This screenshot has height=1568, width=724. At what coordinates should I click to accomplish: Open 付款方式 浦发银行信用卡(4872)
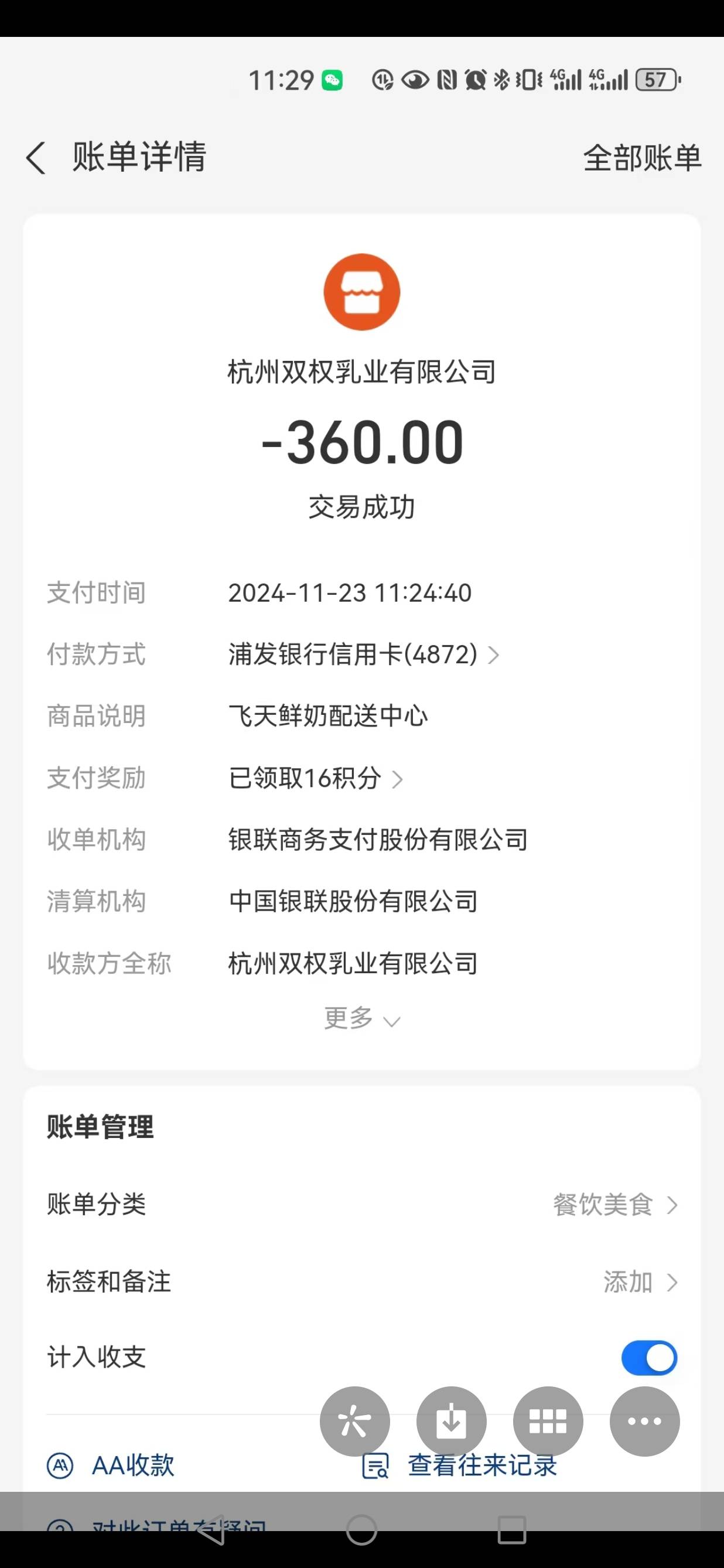(x=363, y=655)
